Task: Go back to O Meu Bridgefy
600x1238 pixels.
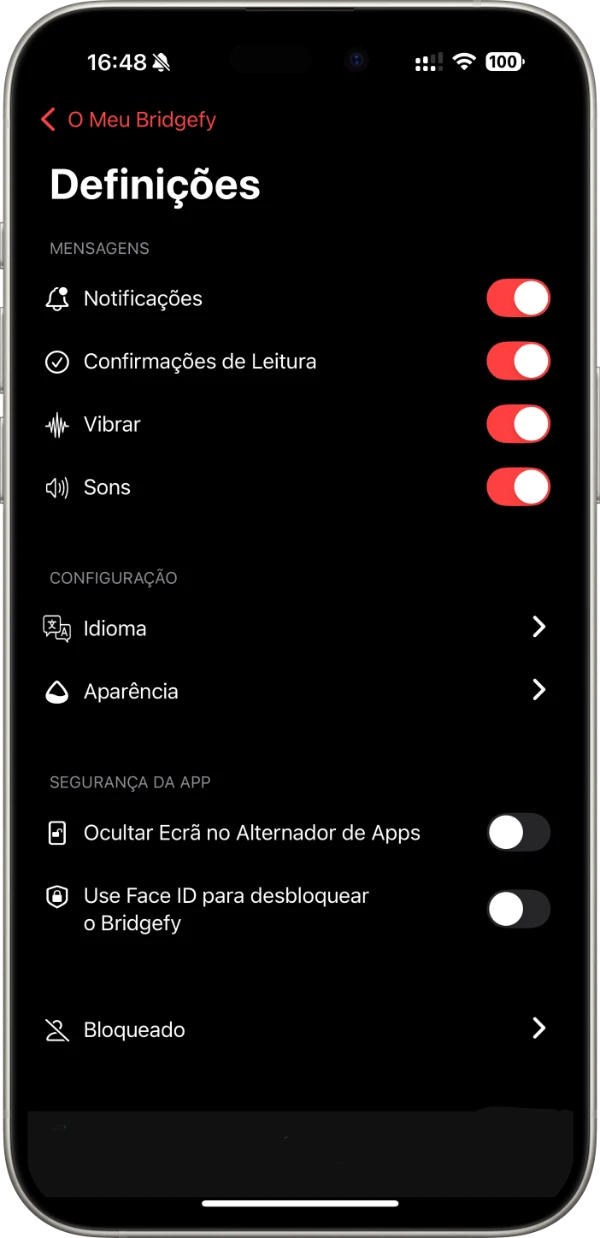Action: 128,120
